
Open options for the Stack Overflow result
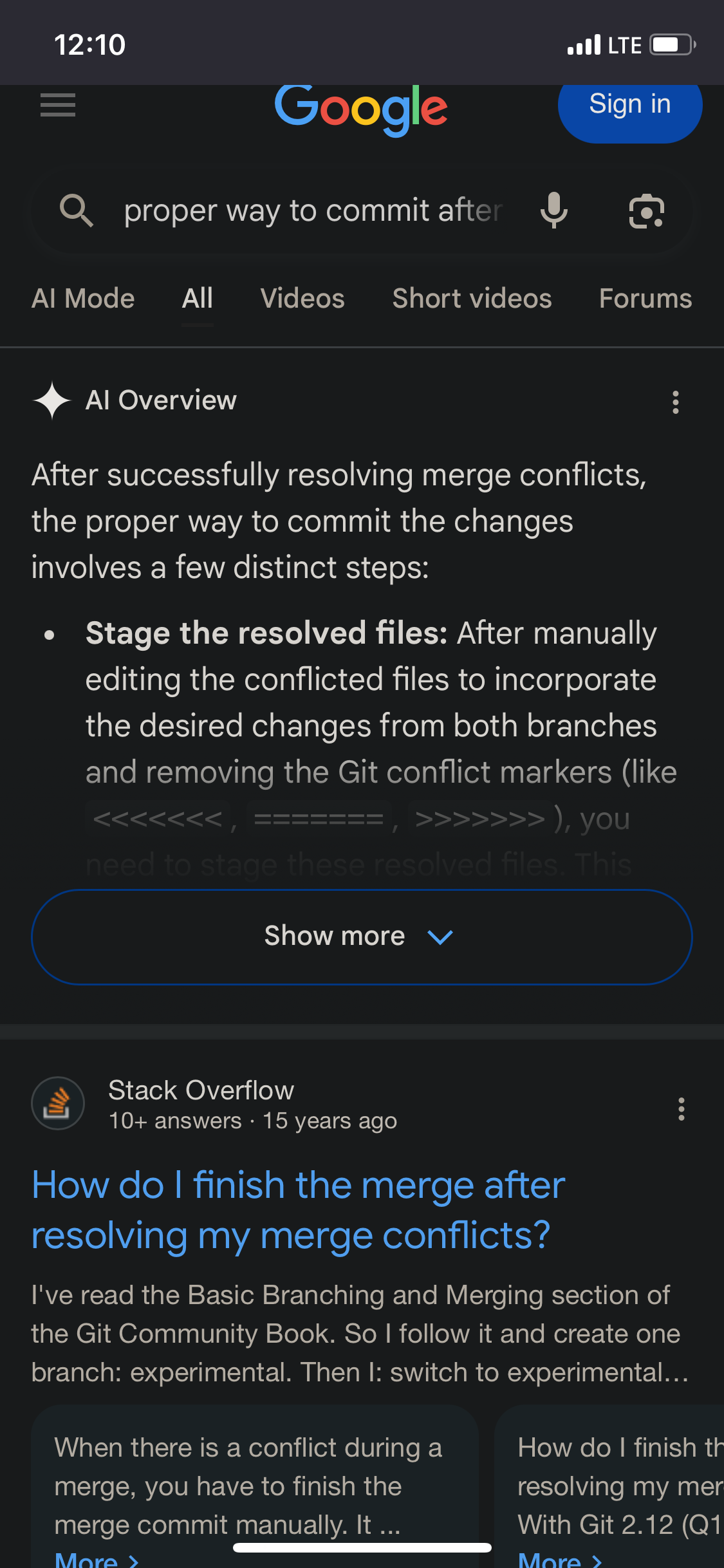[x=681, y=1109]
